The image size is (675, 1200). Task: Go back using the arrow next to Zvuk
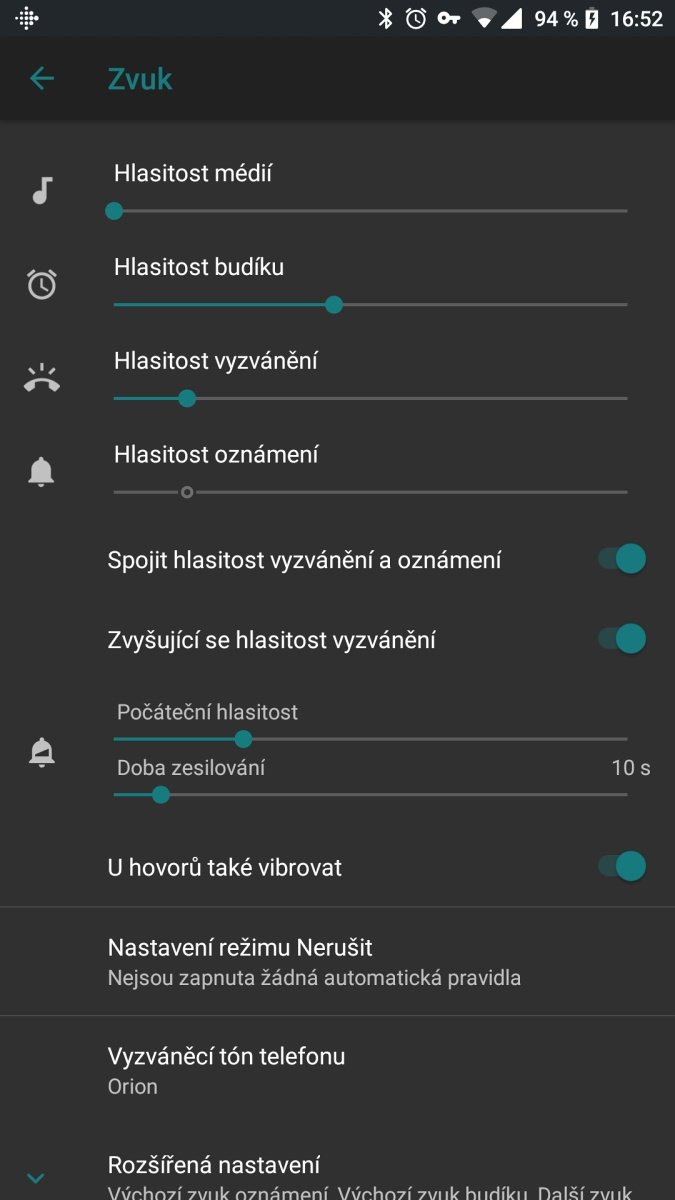[42, 78]
